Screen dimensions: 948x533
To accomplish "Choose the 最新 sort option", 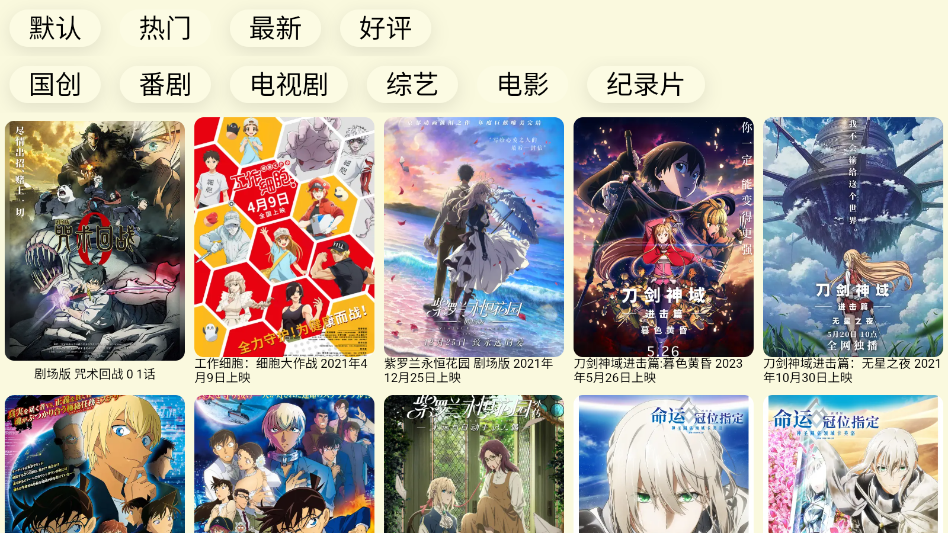I will pos(275,28).
